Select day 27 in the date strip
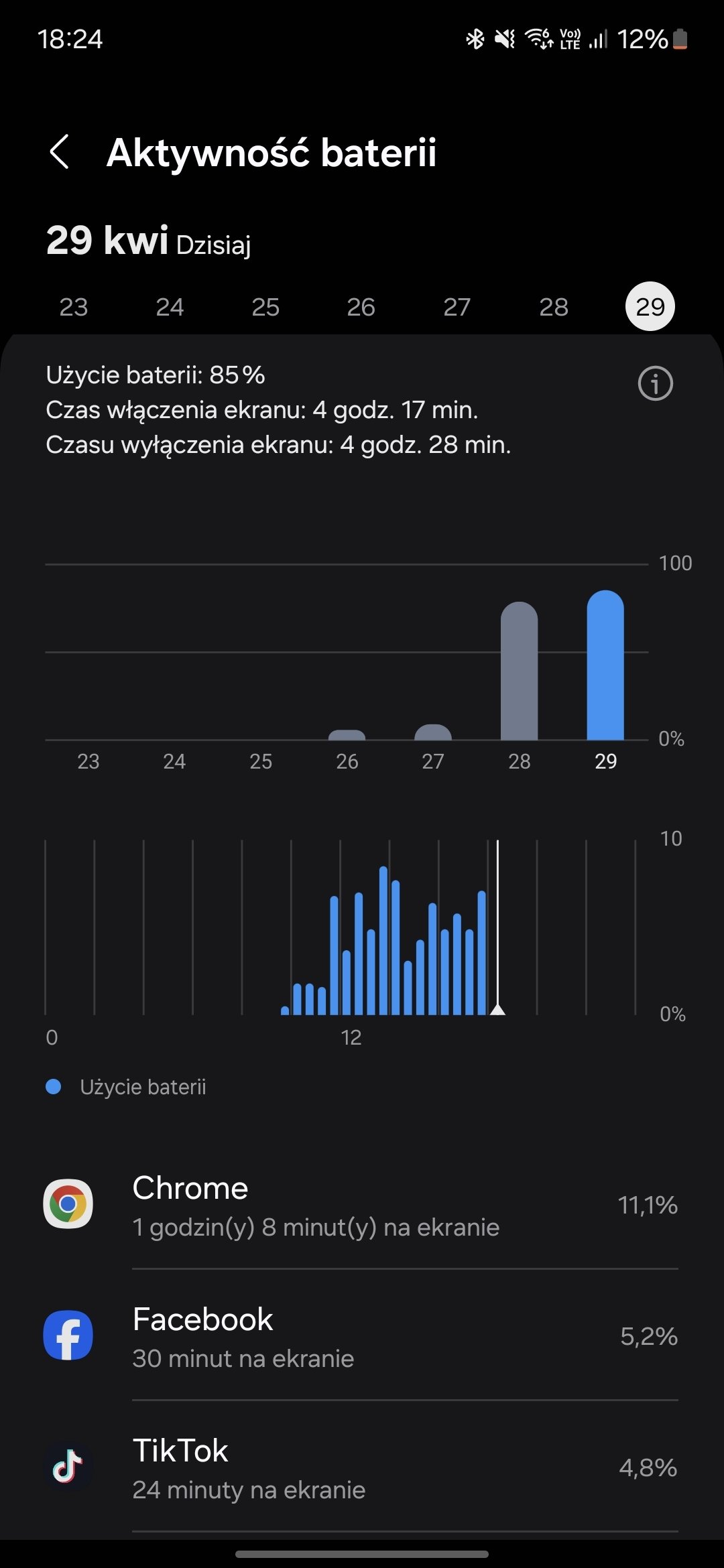 click(457, 307)
